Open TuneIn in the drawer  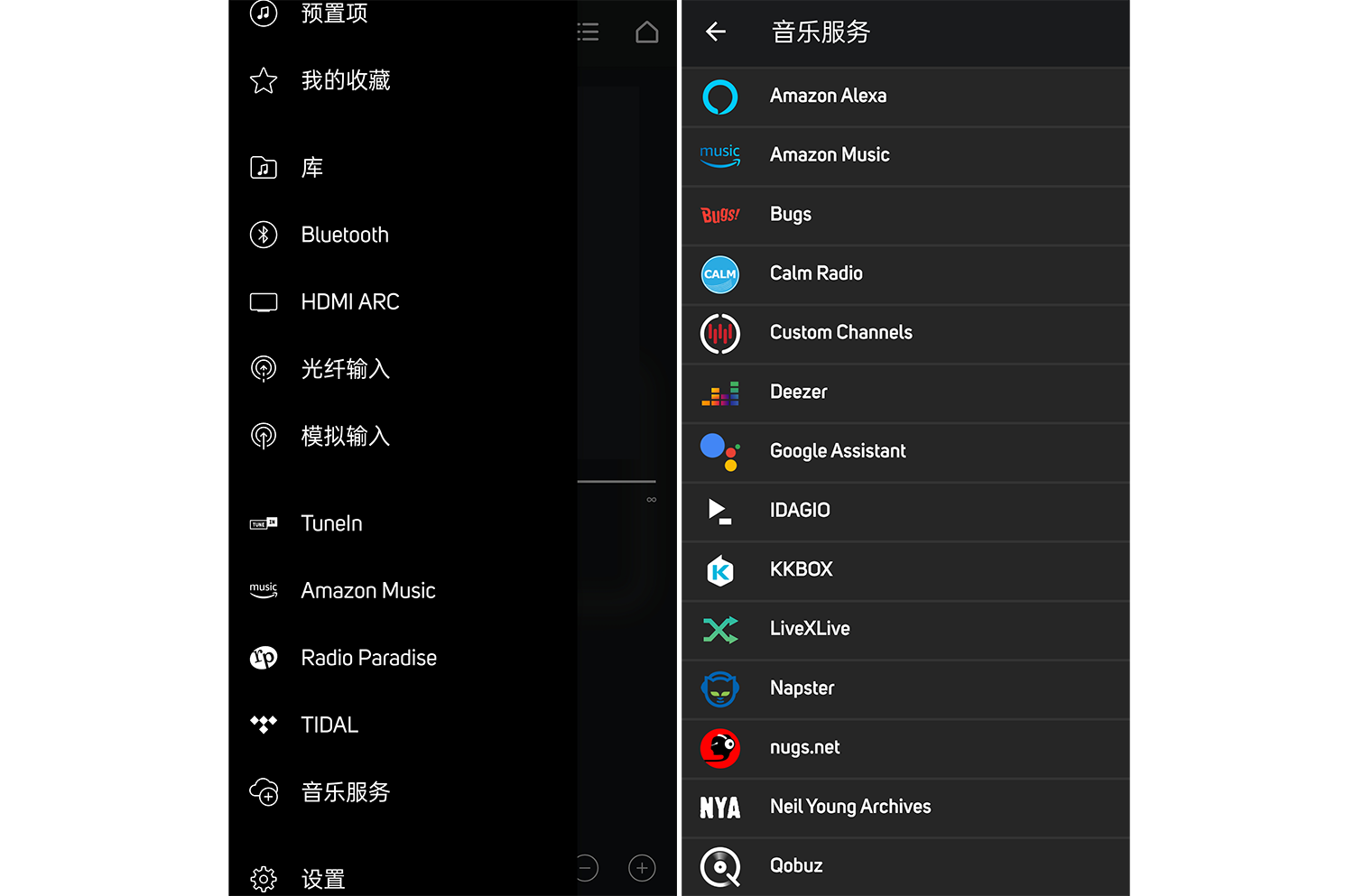[331, 523]
